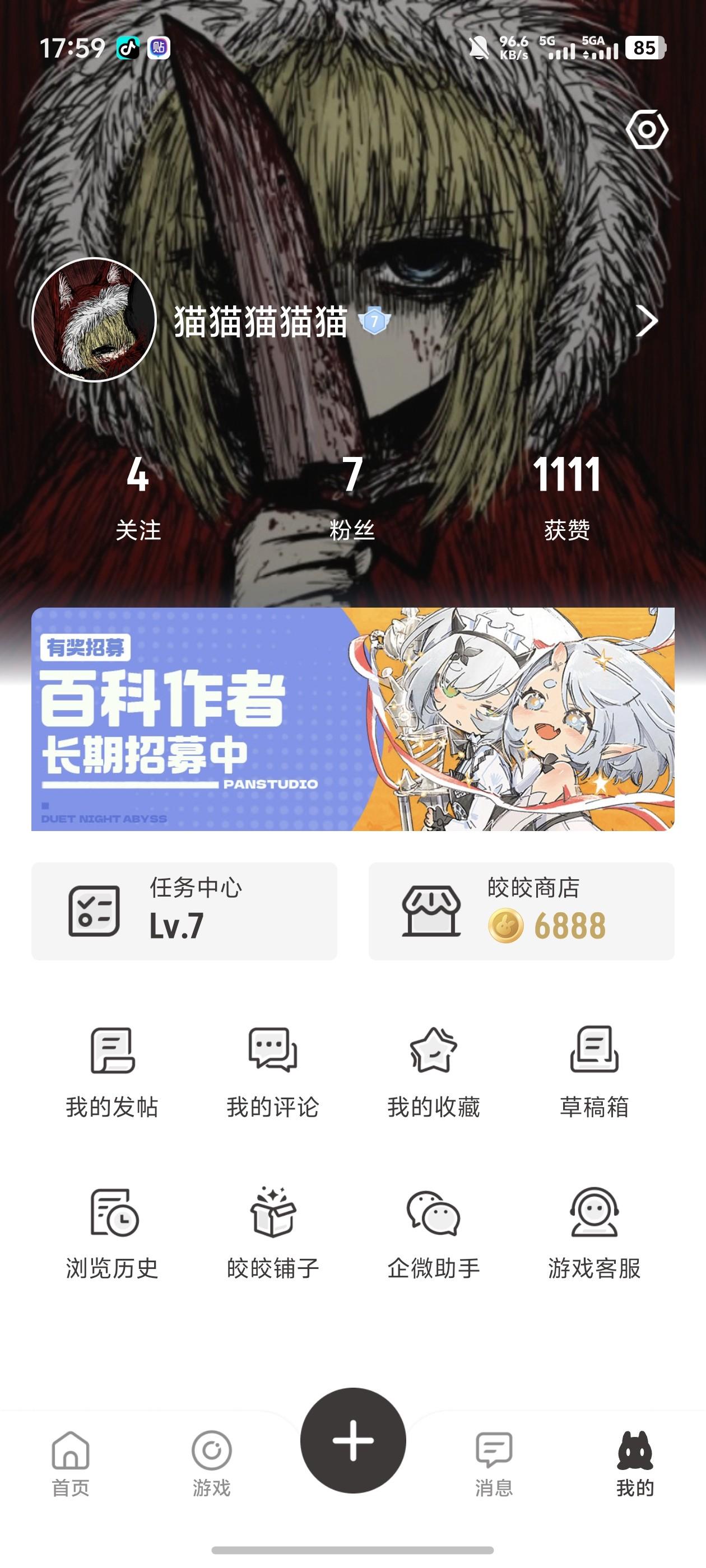
Task: Open settings hexagon icon
Action: [x=646, y=129]
